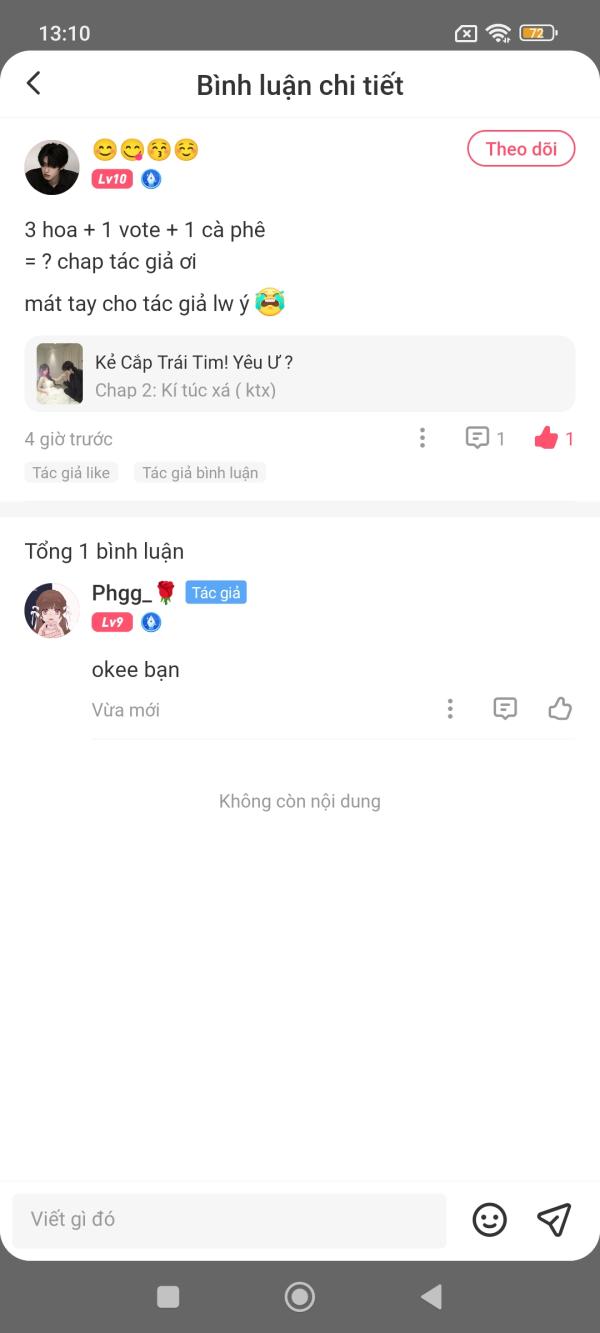This screenshot has height=1333, width=600.
Task: Open more options on okee bạn reply
Action: coord(450,709)
